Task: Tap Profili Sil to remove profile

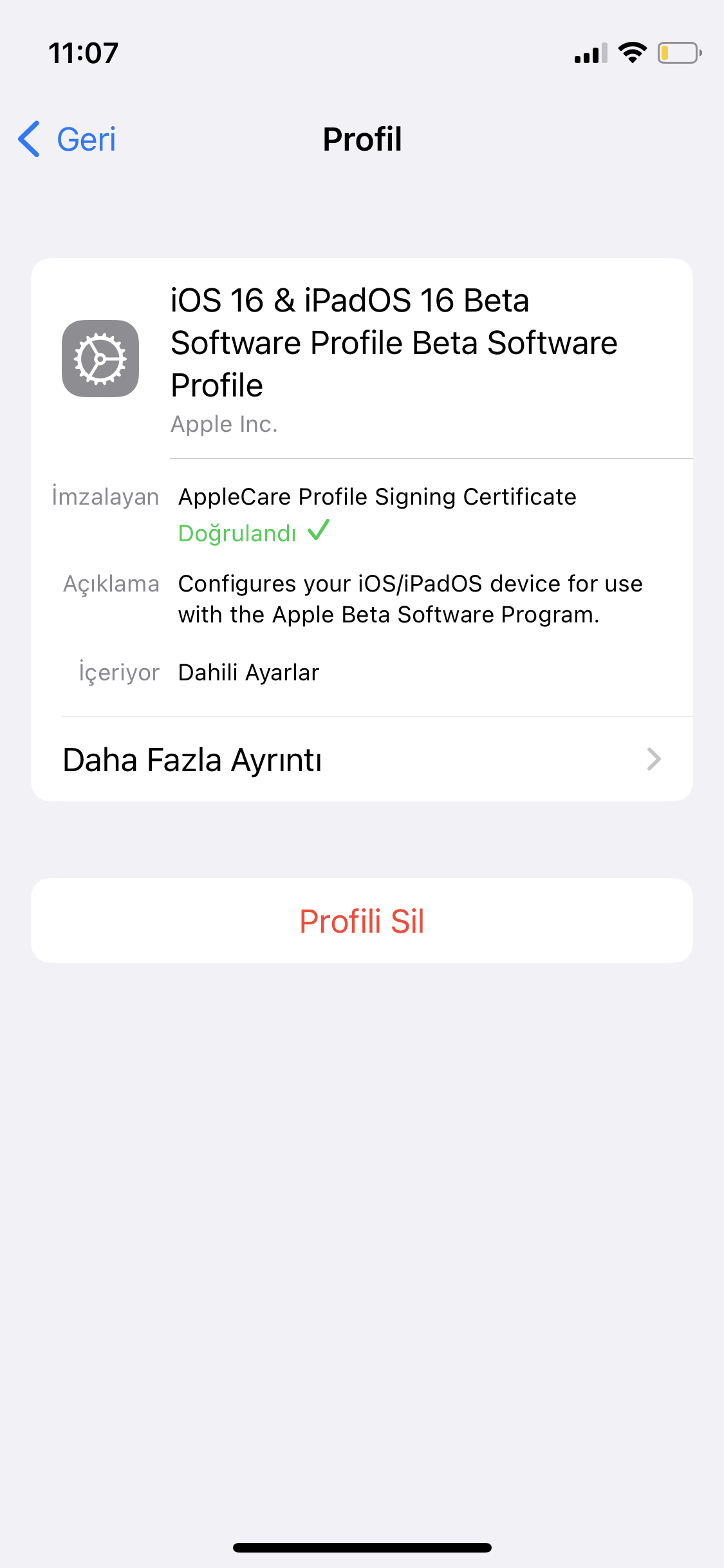Action: (362, 921)
